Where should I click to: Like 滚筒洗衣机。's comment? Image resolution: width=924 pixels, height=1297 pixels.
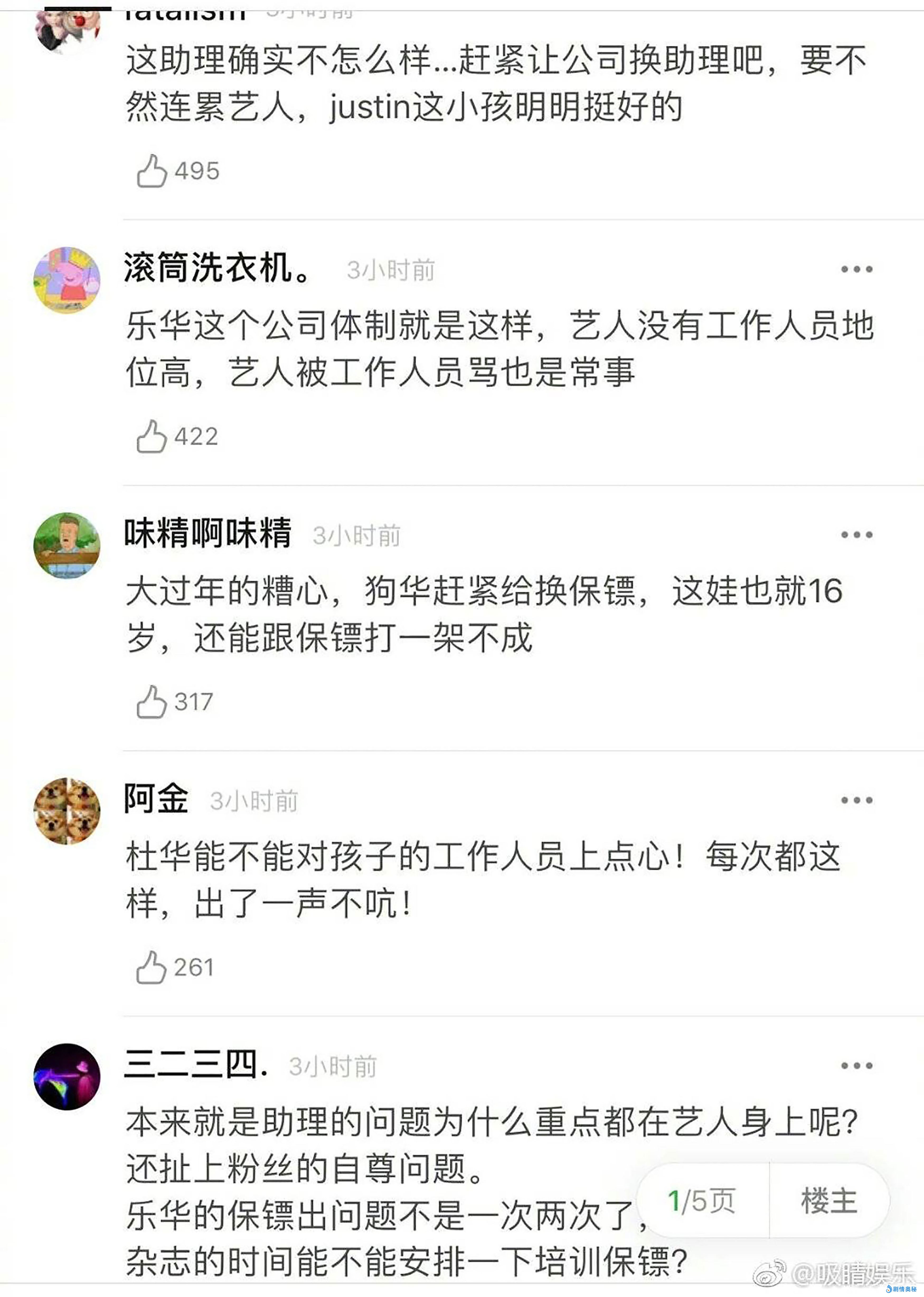[152, 436]
